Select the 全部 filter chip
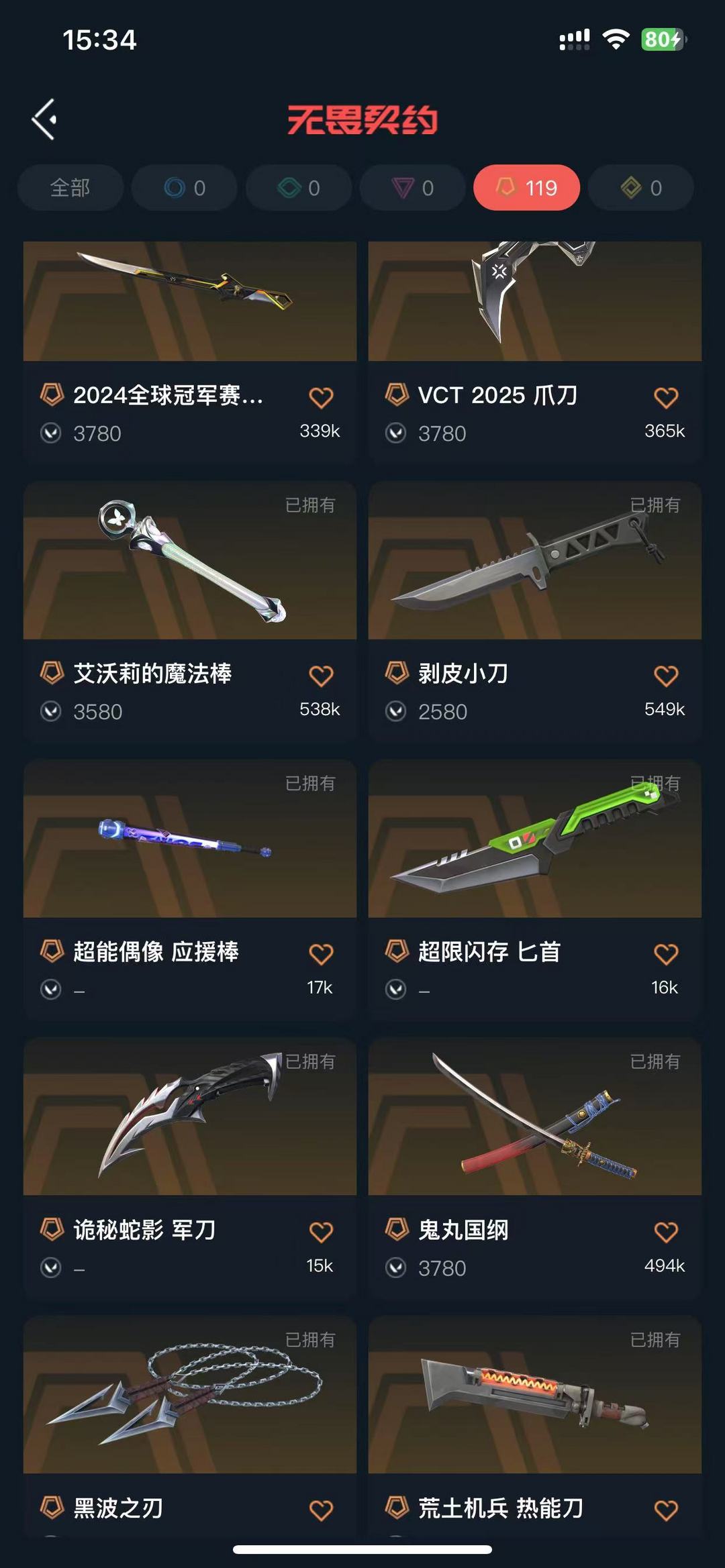This screenshot has height=1568, width=725. click(x=70, y=188)
